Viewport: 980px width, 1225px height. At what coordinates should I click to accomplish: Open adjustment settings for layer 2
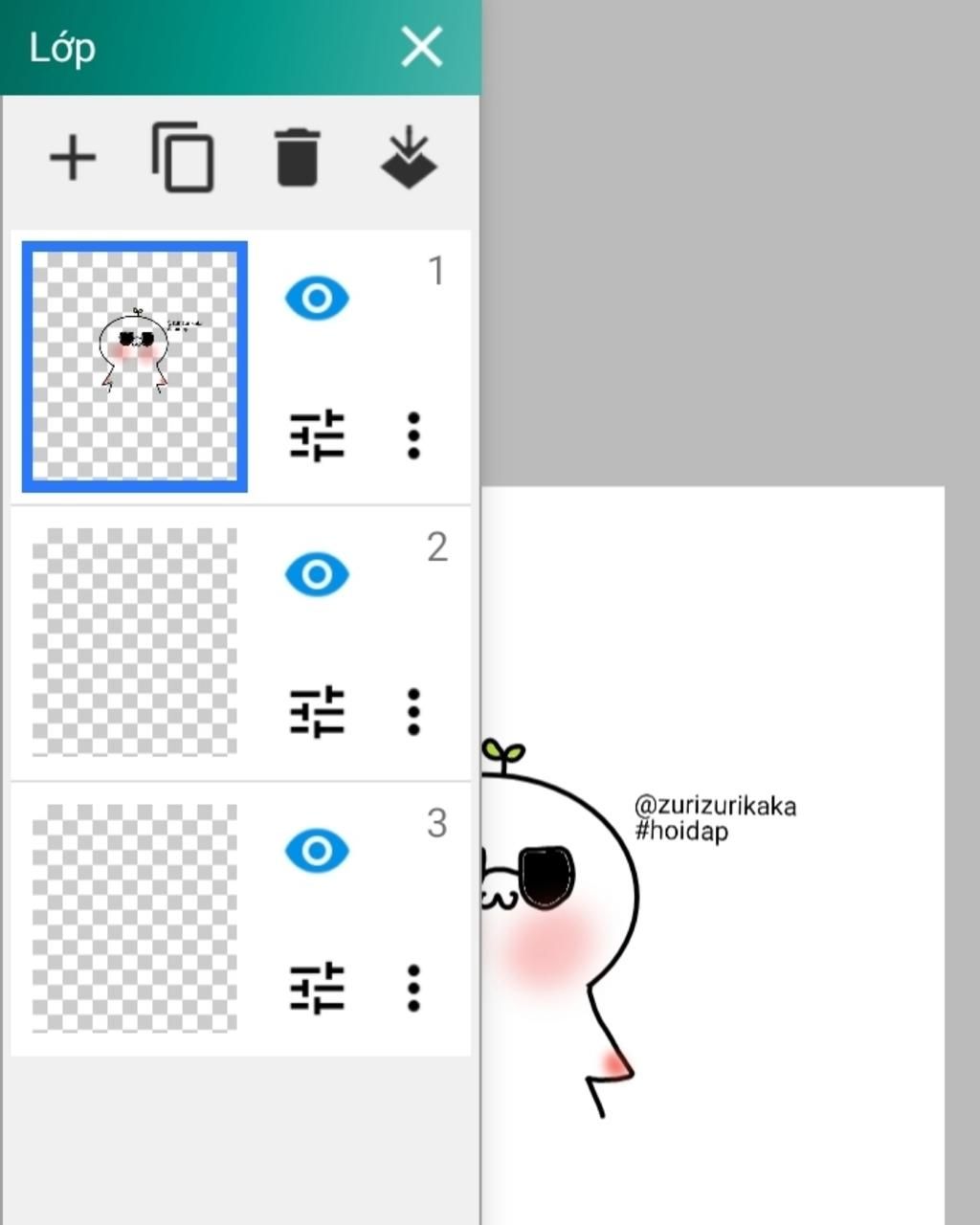317,711
